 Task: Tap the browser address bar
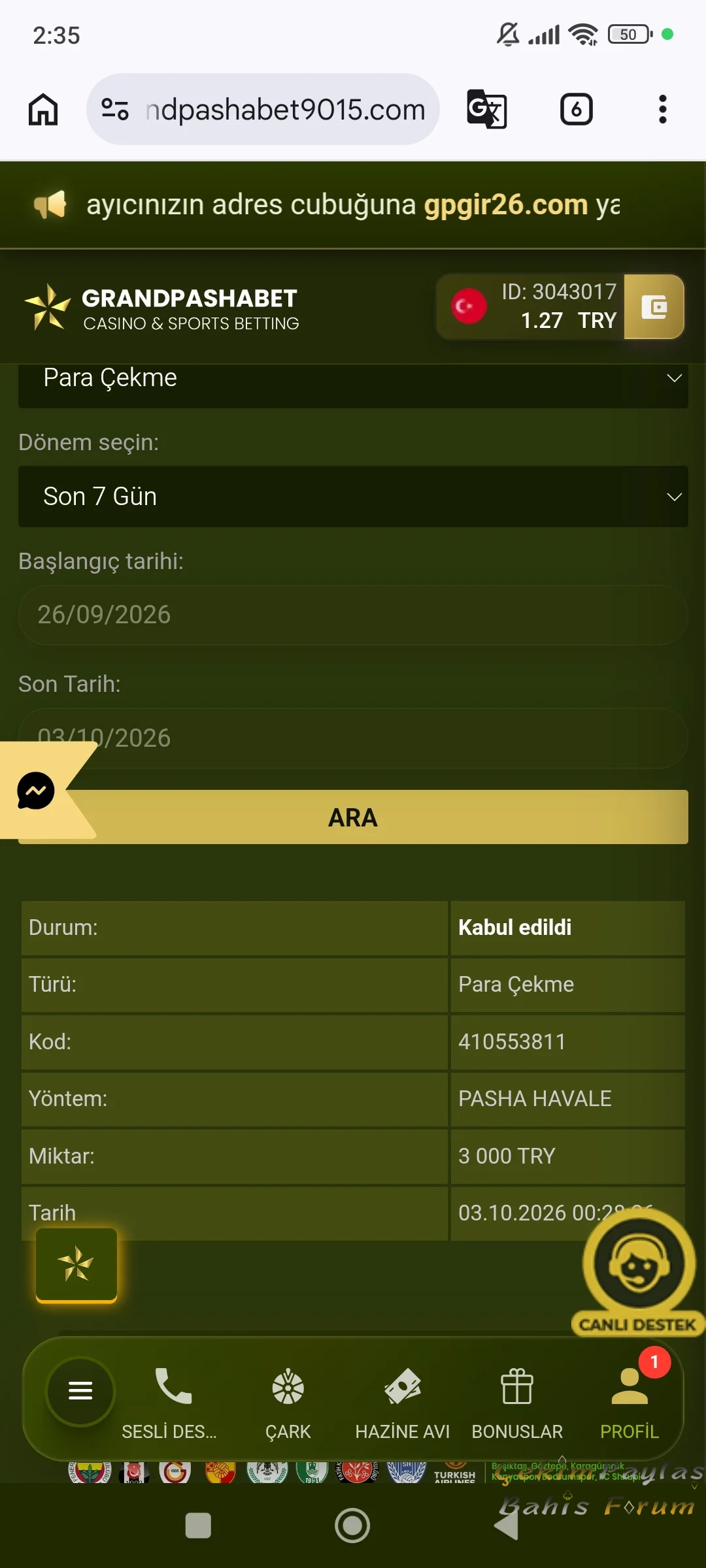(263, 109)
